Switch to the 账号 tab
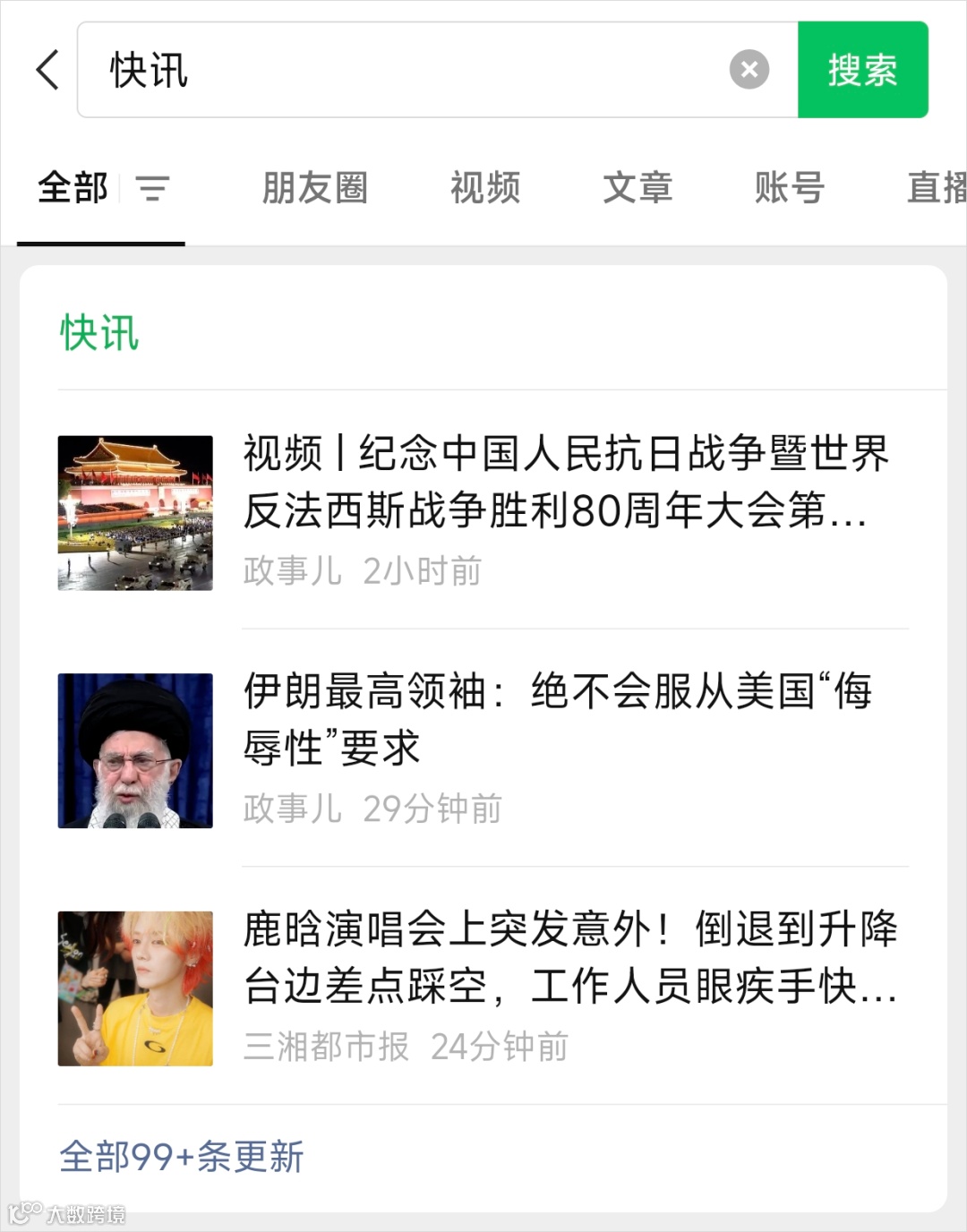Screen dimensions: 967x1232 point(789,188)
